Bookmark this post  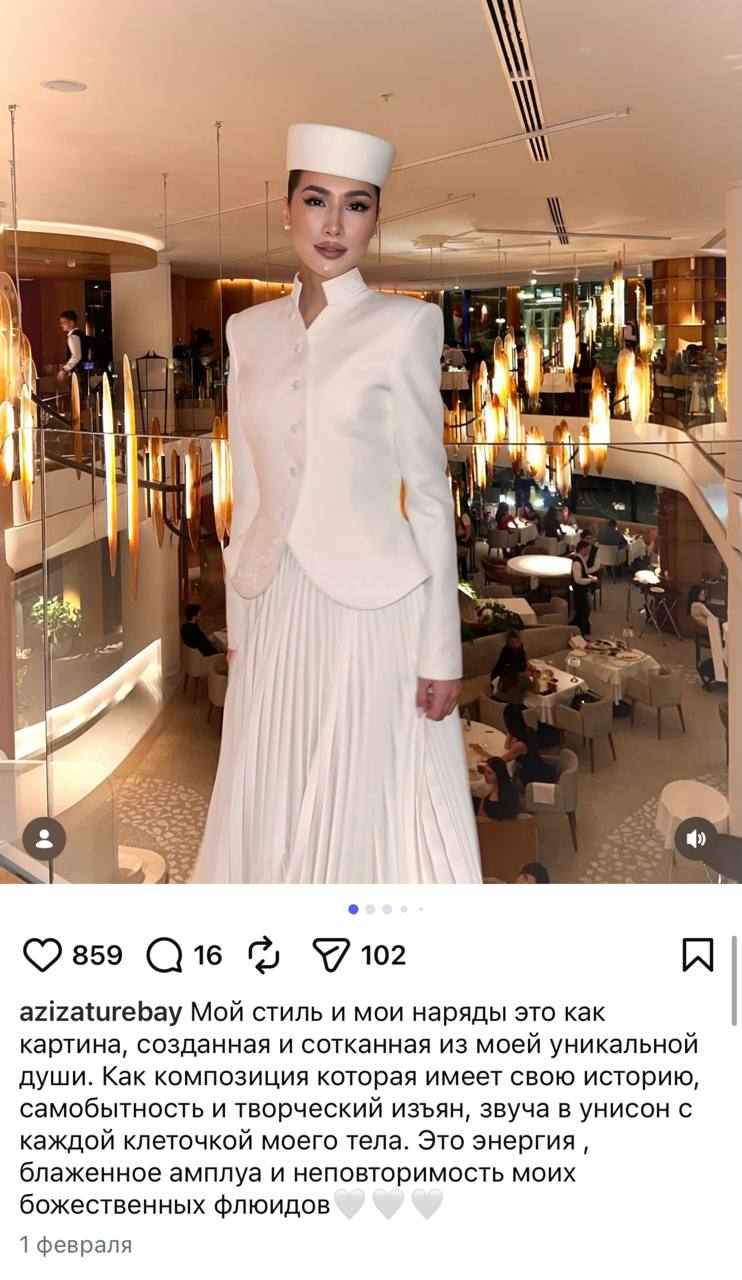coord(698,955)
